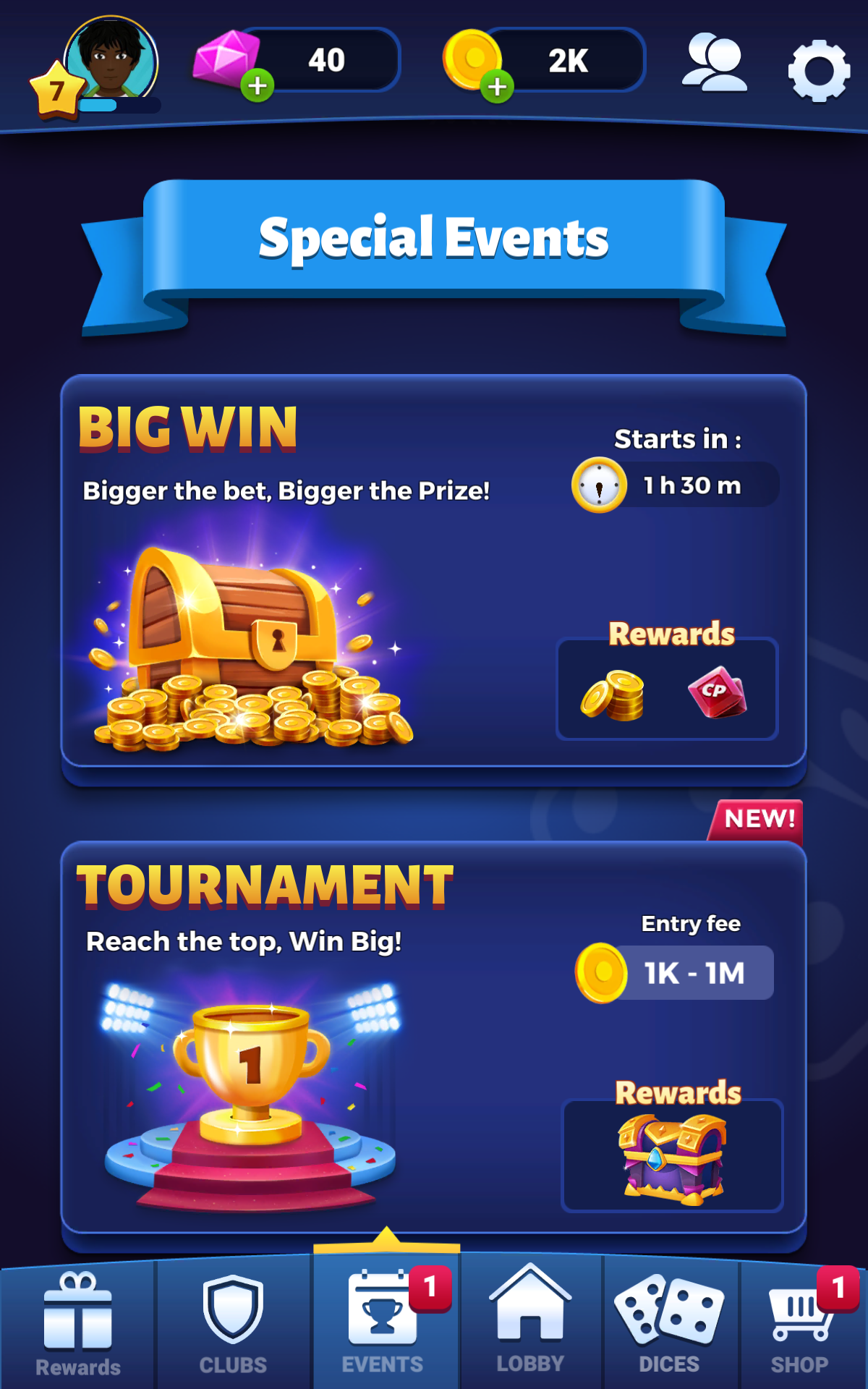Open the friends icon
The width and height of the screenshot is (868, 1389).
715,64
